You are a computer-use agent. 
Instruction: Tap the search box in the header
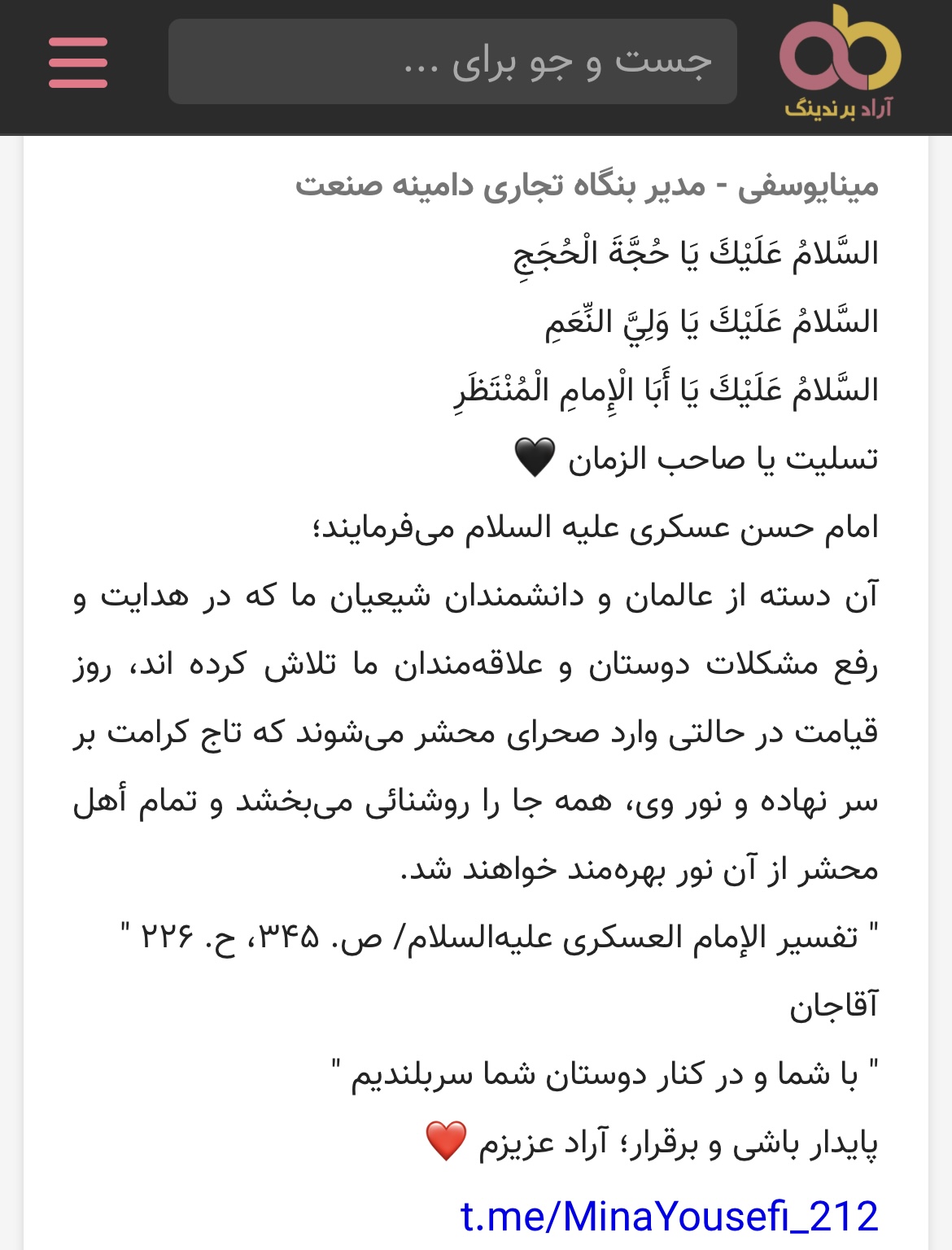click(x=452, y=62)
